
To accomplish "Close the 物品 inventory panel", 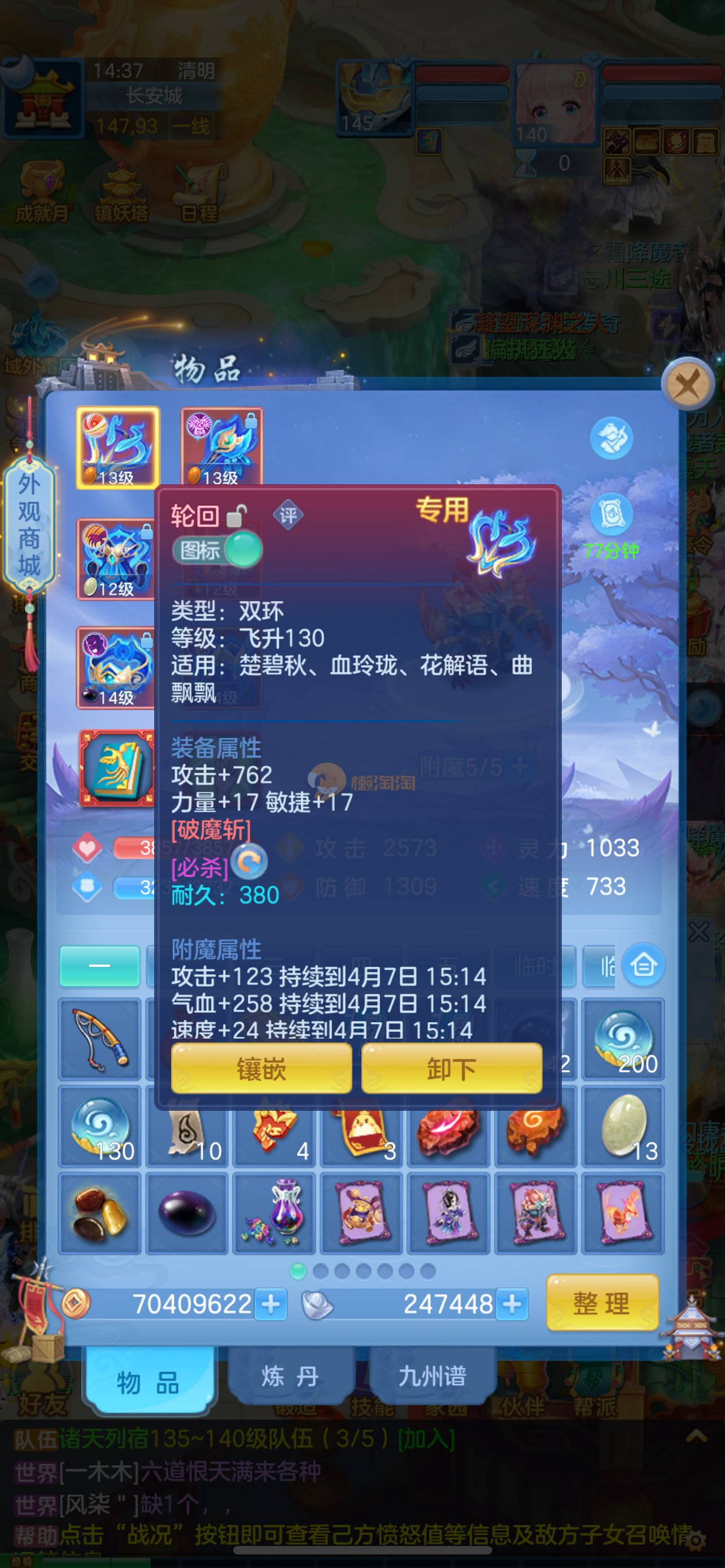I will click(x=688, y=385).
